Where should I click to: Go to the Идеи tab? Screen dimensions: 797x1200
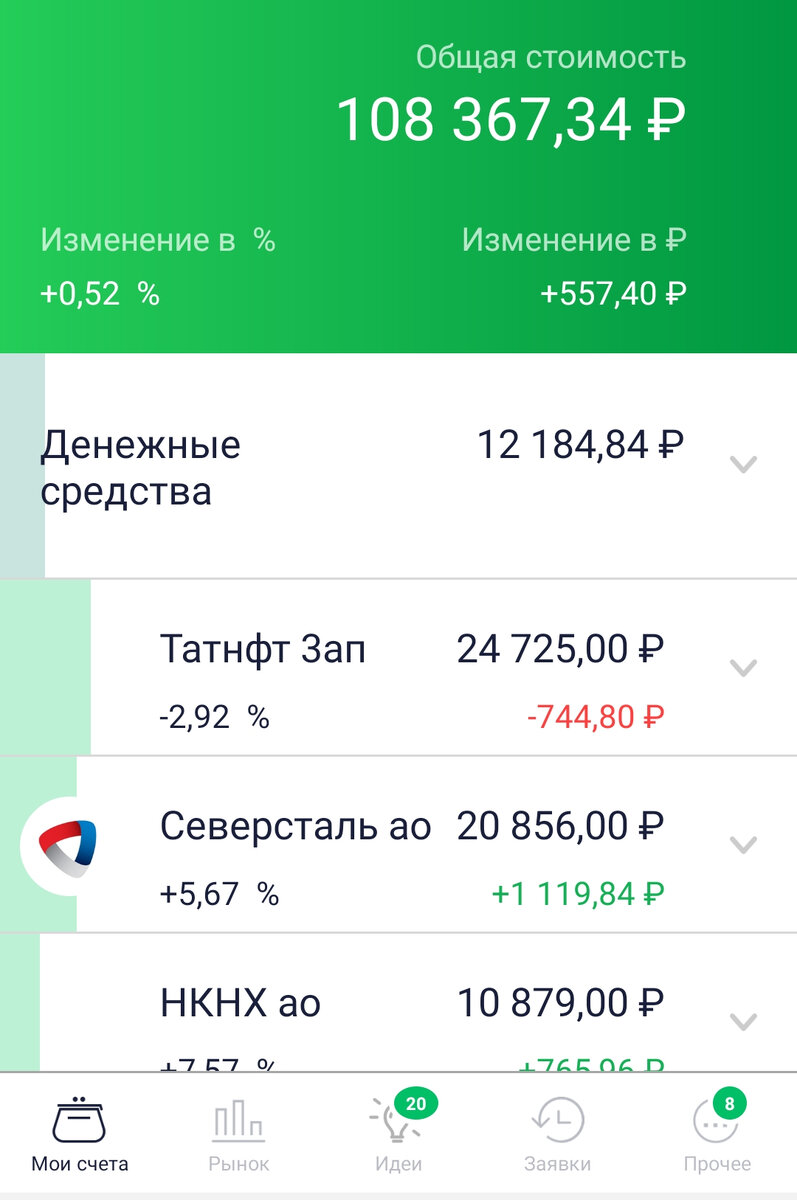coord(398,1136)
